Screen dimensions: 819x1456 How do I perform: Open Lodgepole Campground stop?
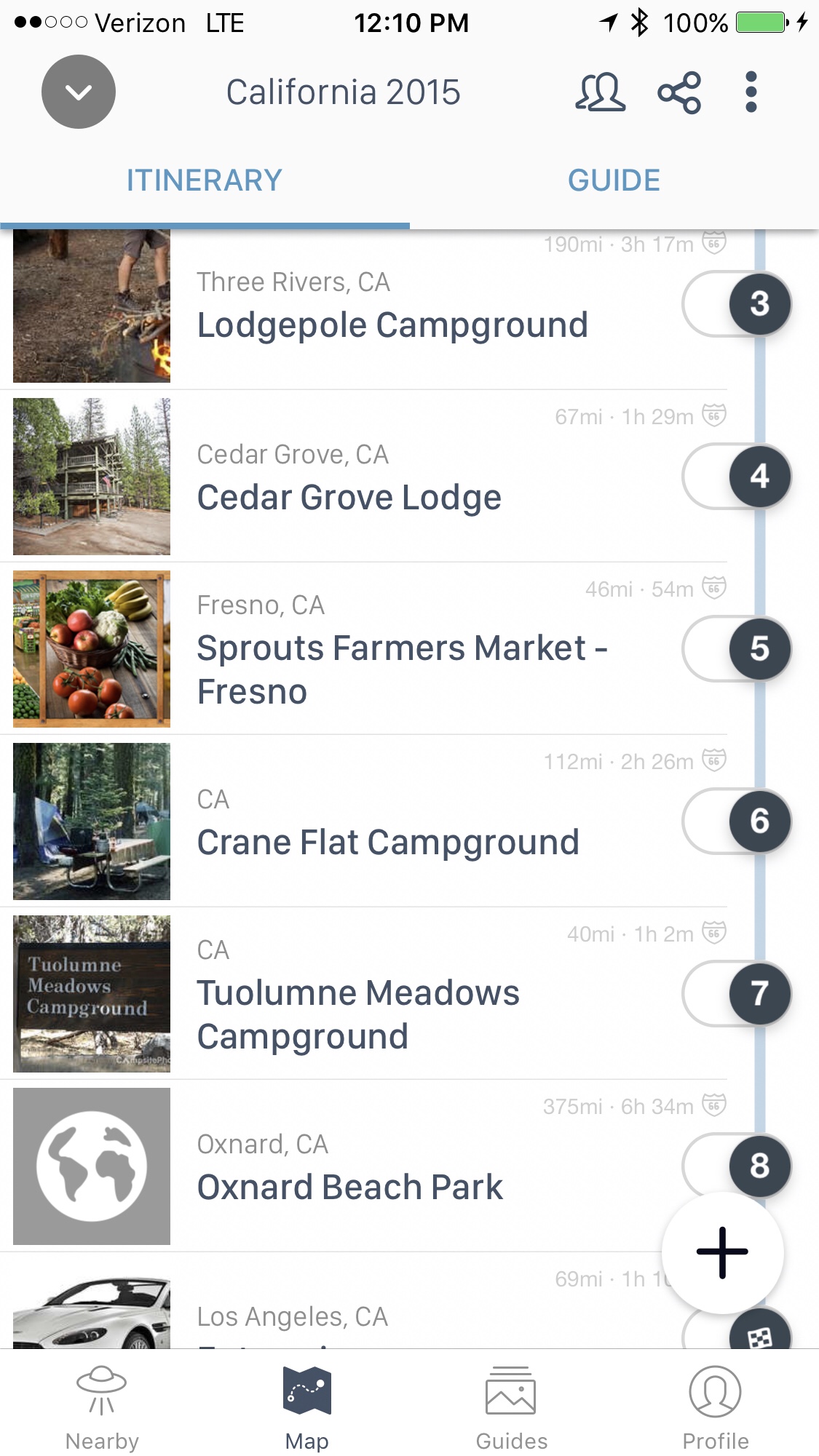click(x=392, y=325)
